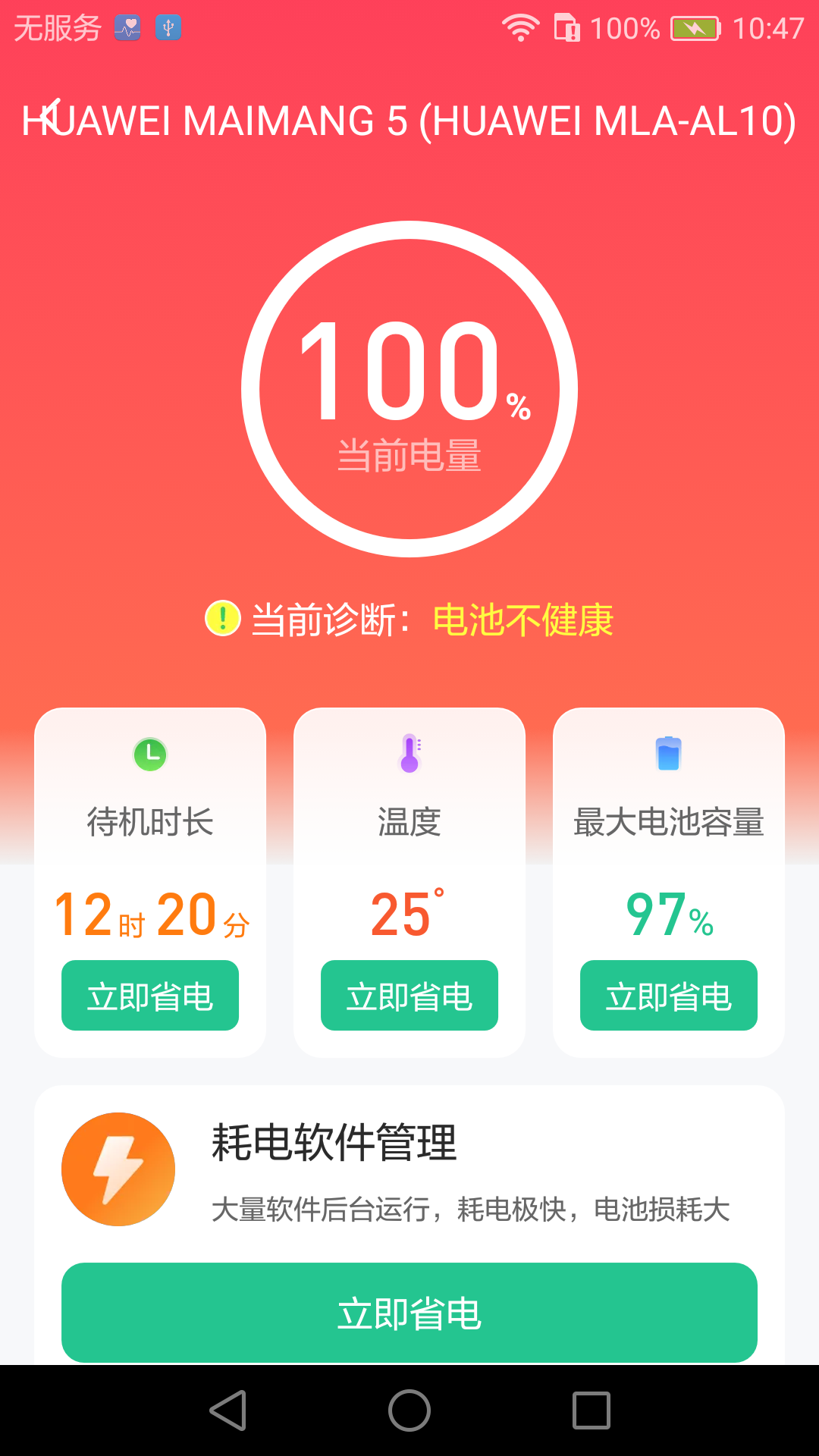Screen dimensions: 819x1456
Task: Tap 立即省电 under 温度 card
Action: click(x=409, y=995)
